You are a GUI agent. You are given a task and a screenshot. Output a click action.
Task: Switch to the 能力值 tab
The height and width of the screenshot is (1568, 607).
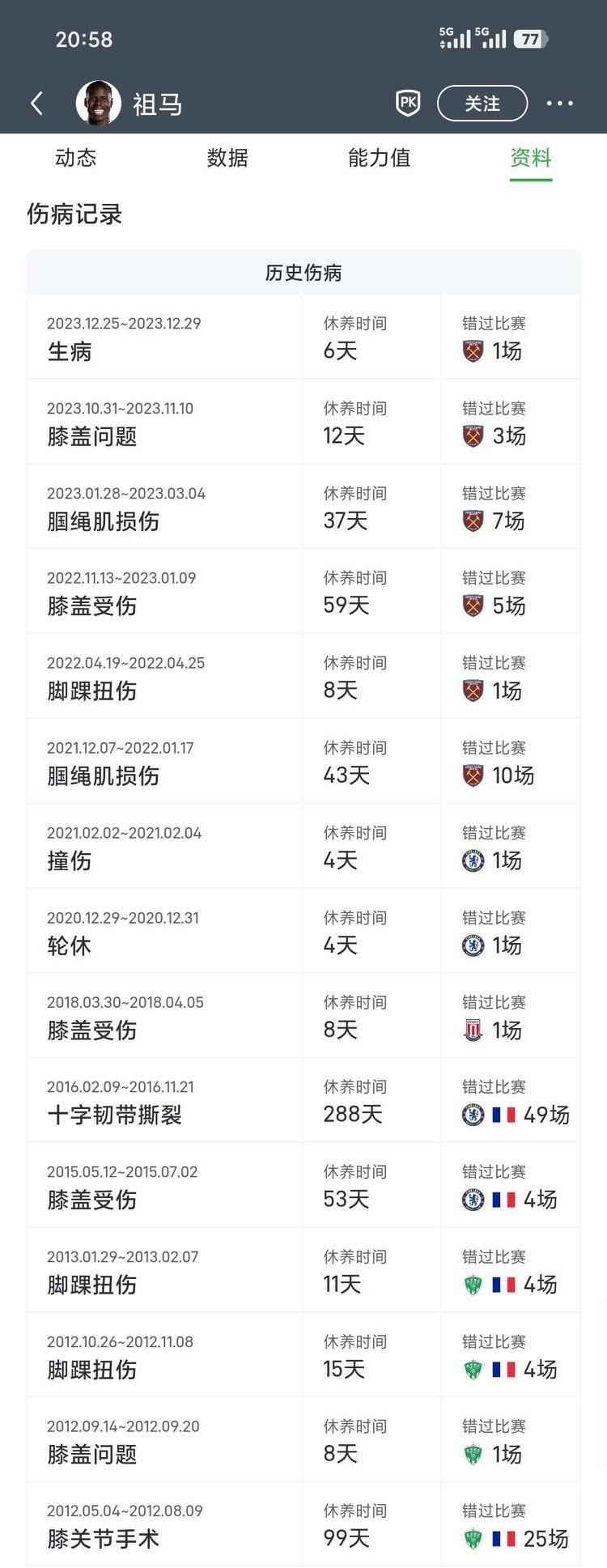click(x=380, y=159)
